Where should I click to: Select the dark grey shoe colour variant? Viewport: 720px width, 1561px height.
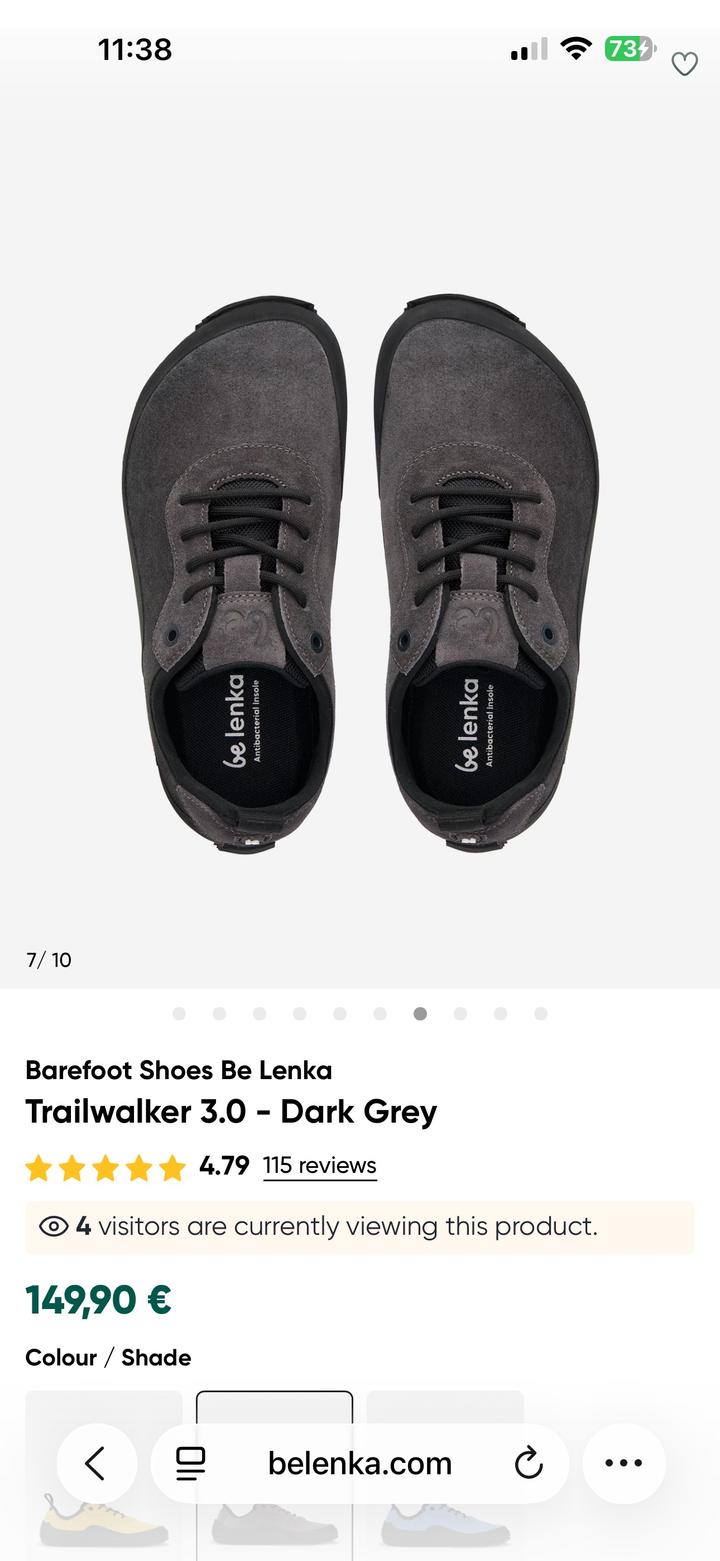[274, 1410]
